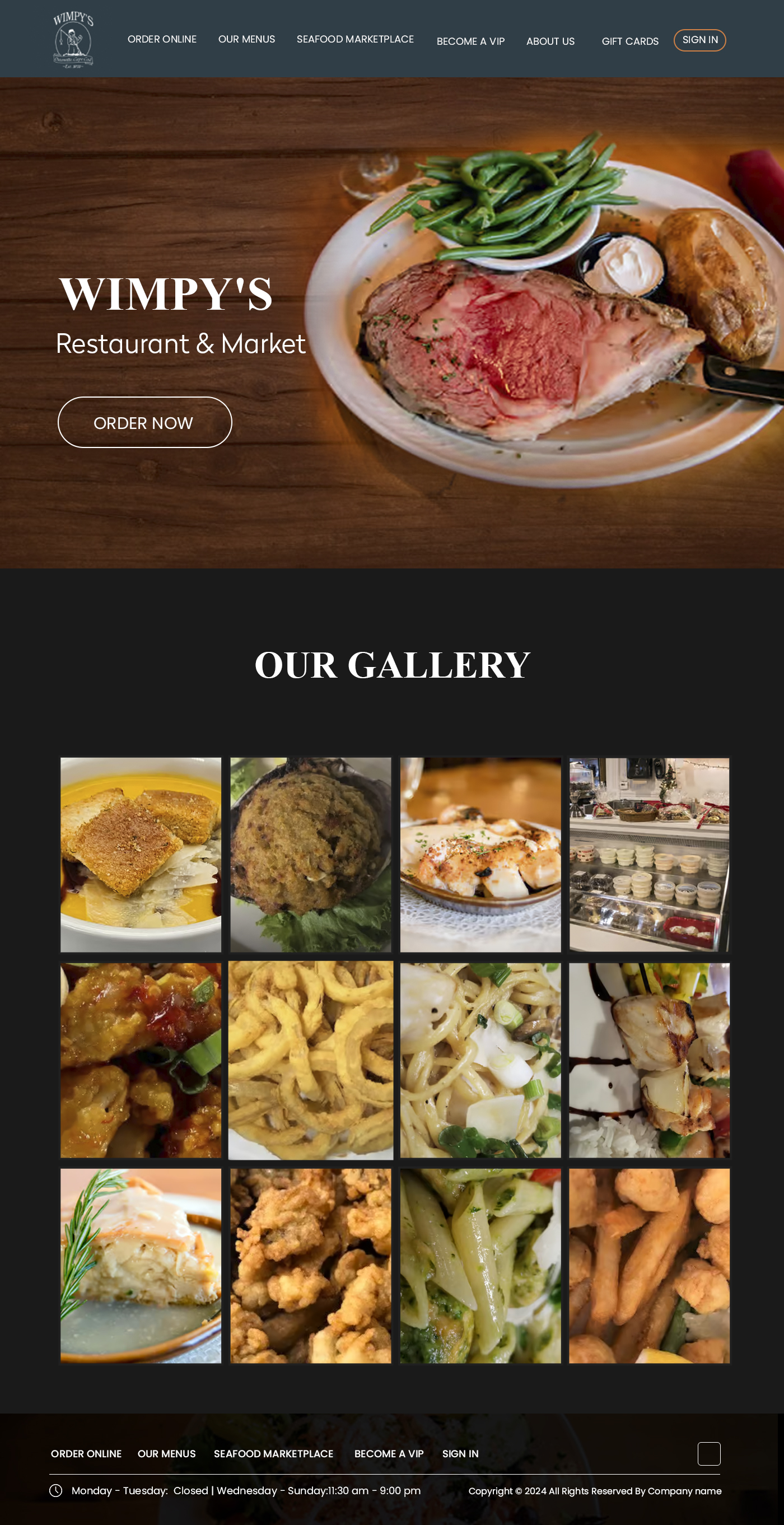Select SIGN IN link in the footer
The height and width of the screenshot is (1525, 784).
461,1453
